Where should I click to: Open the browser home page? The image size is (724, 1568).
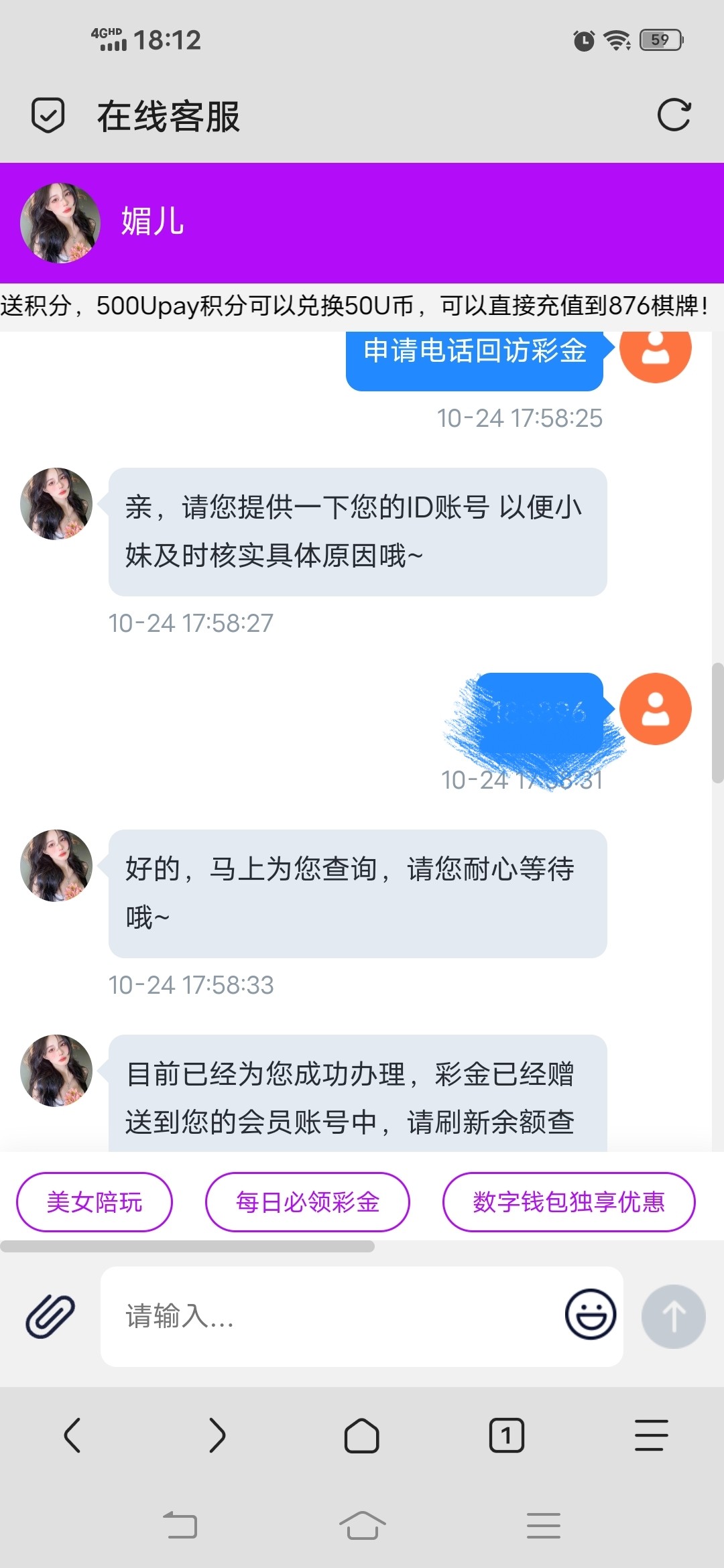pos(362,1435)
